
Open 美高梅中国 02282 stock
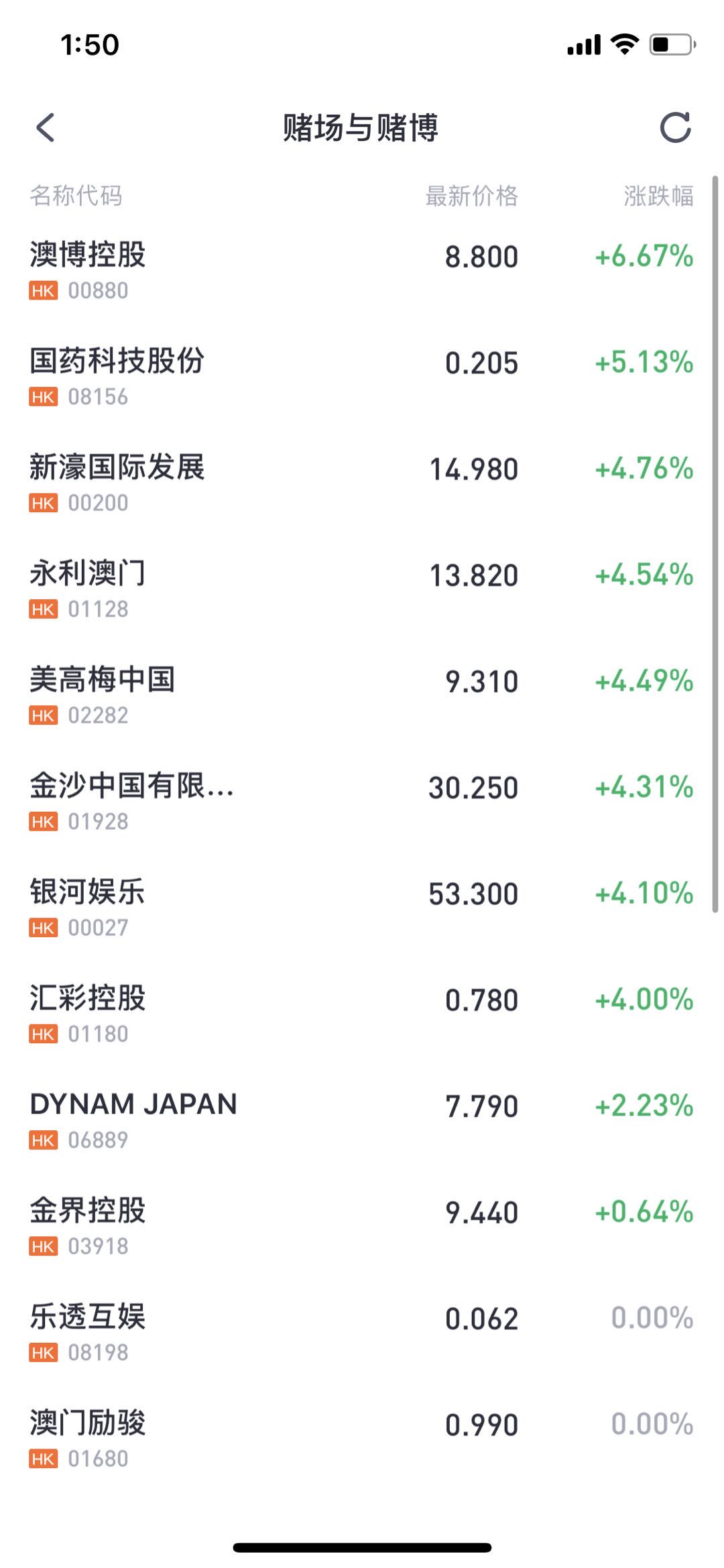click(x=362, y=696)
